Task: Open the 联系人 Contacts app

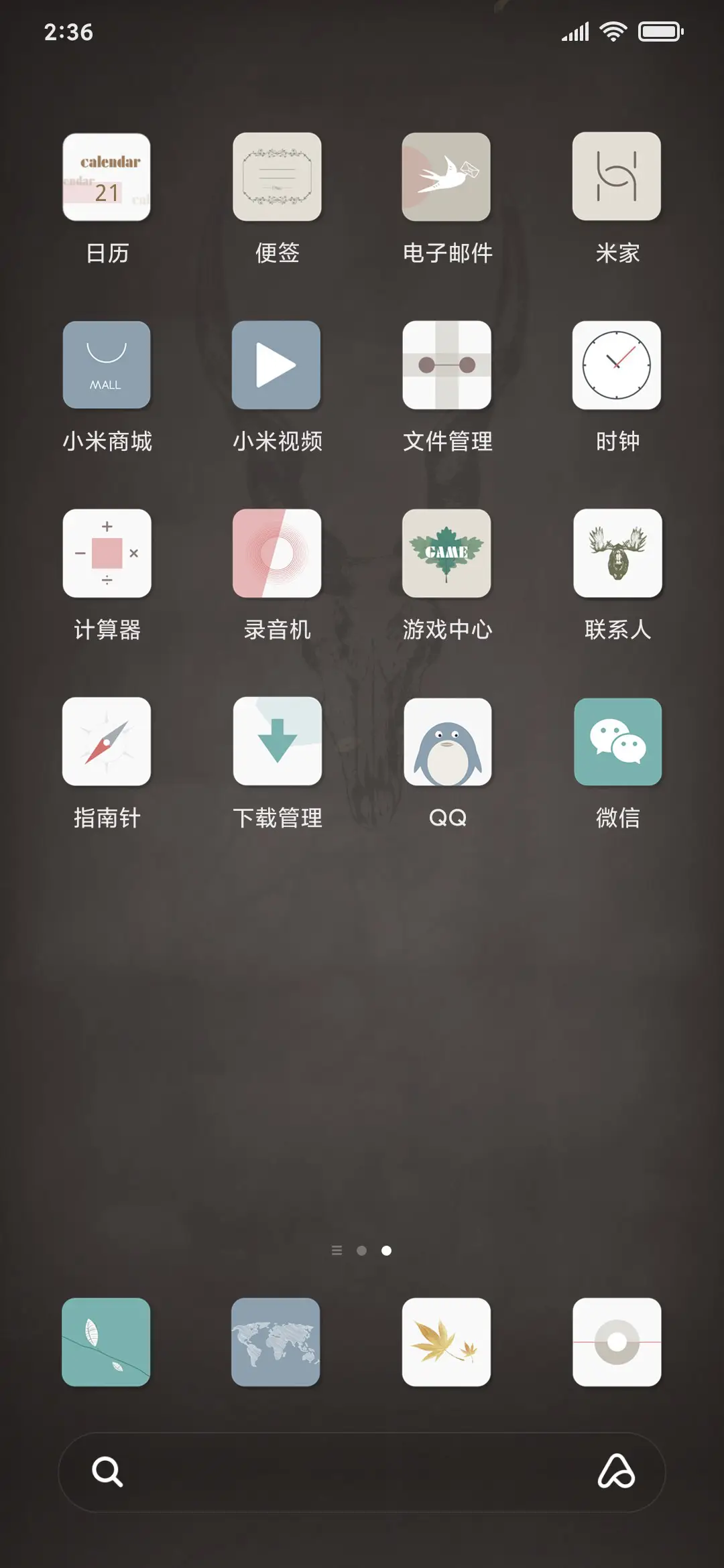Action: [x=617, y=554]
